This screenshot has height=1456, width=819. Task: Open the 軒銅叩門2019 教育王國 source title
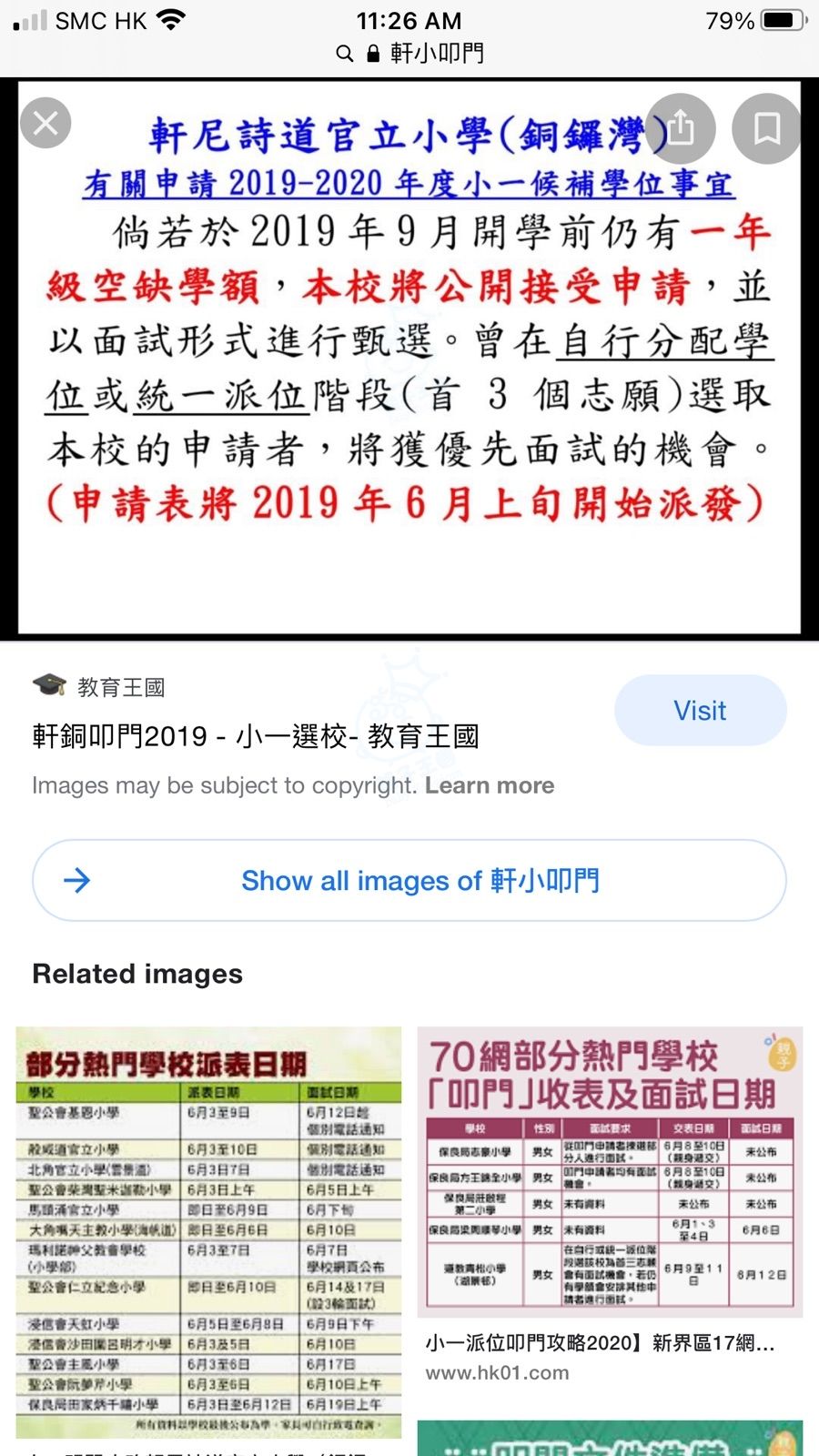click(x=256, y=735)
